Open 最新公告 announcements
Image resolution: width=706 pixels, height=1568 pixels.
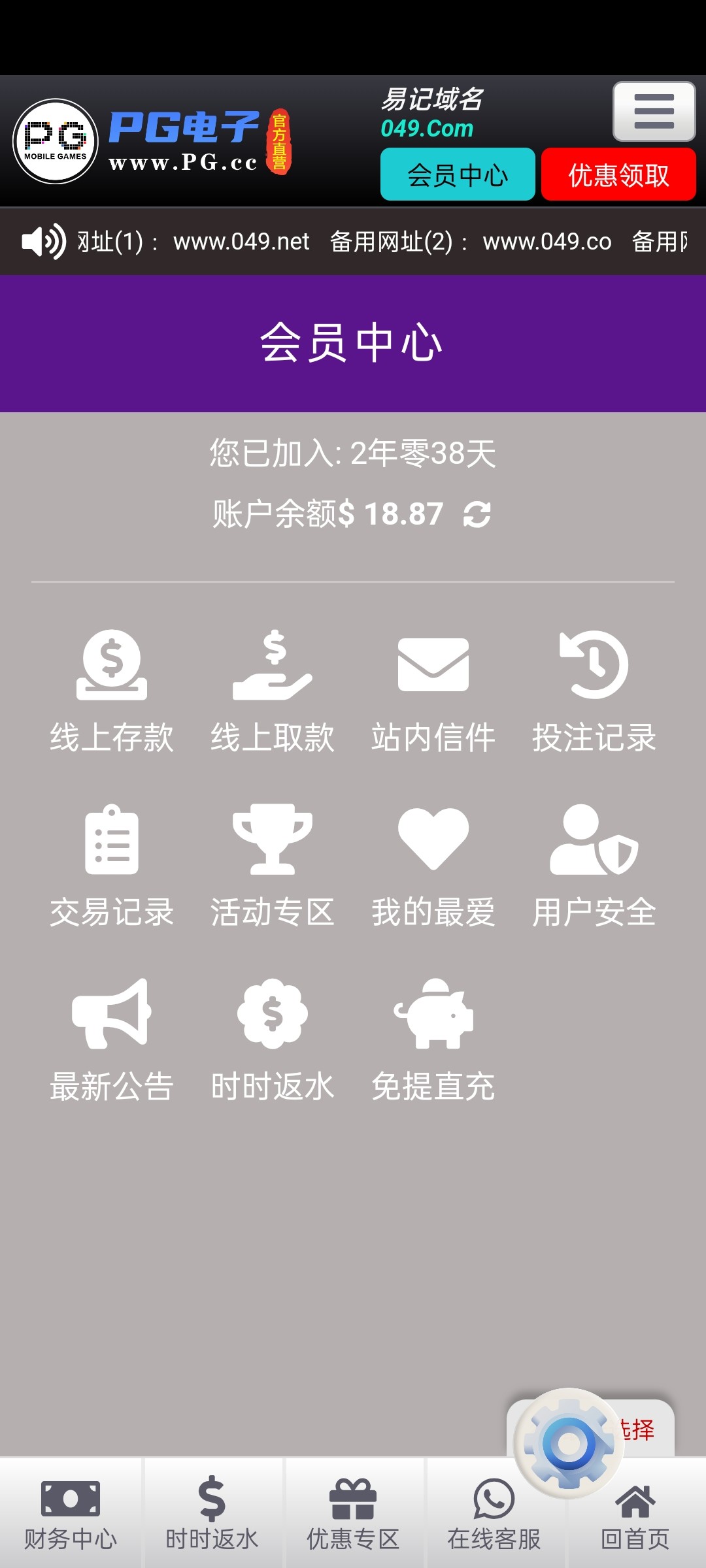[112, 1041]
